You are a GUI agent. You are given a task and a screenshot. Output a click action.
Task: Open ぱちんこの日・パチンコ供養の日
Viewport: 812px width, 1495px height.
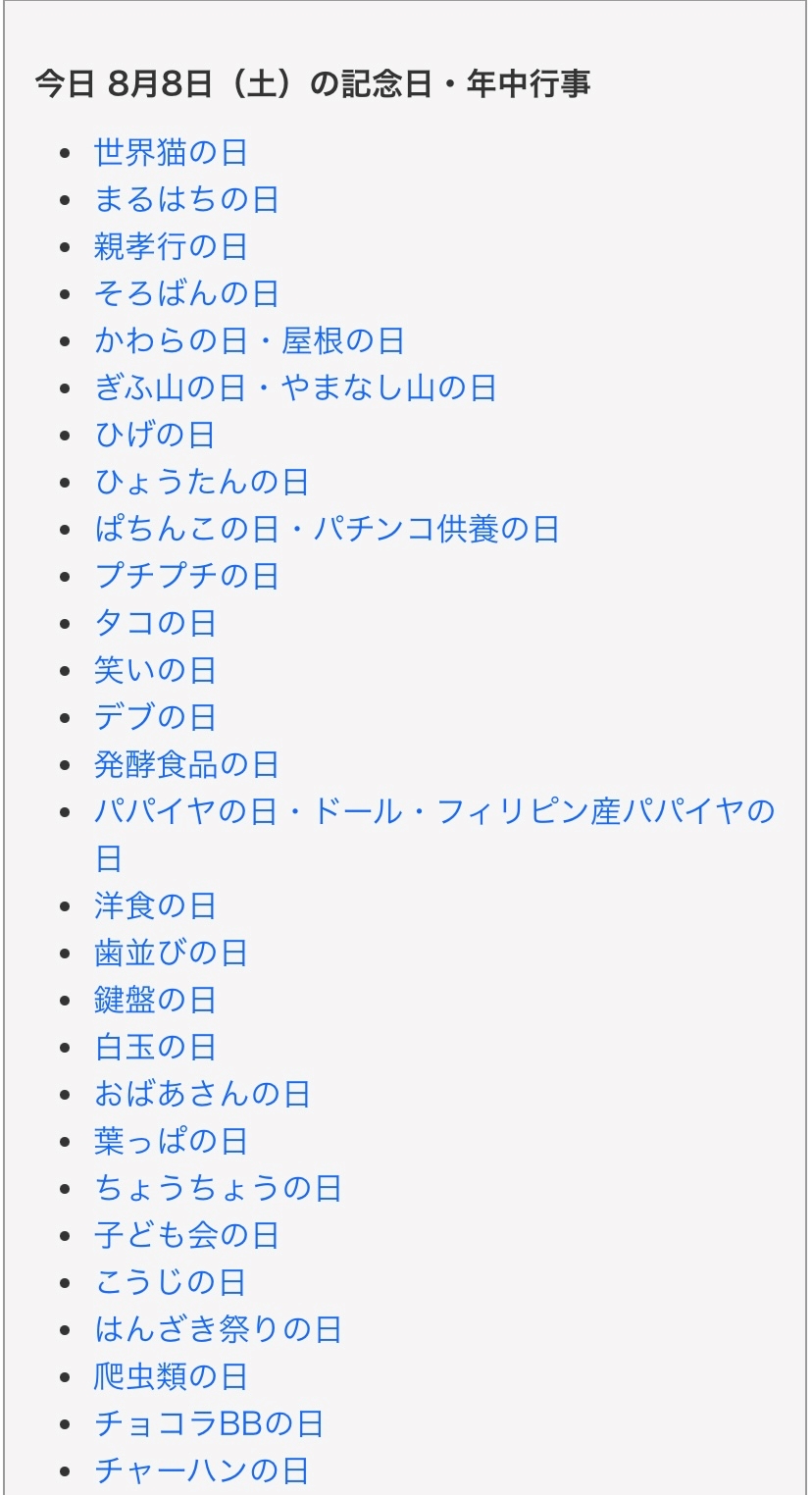[x=327, y=530]
